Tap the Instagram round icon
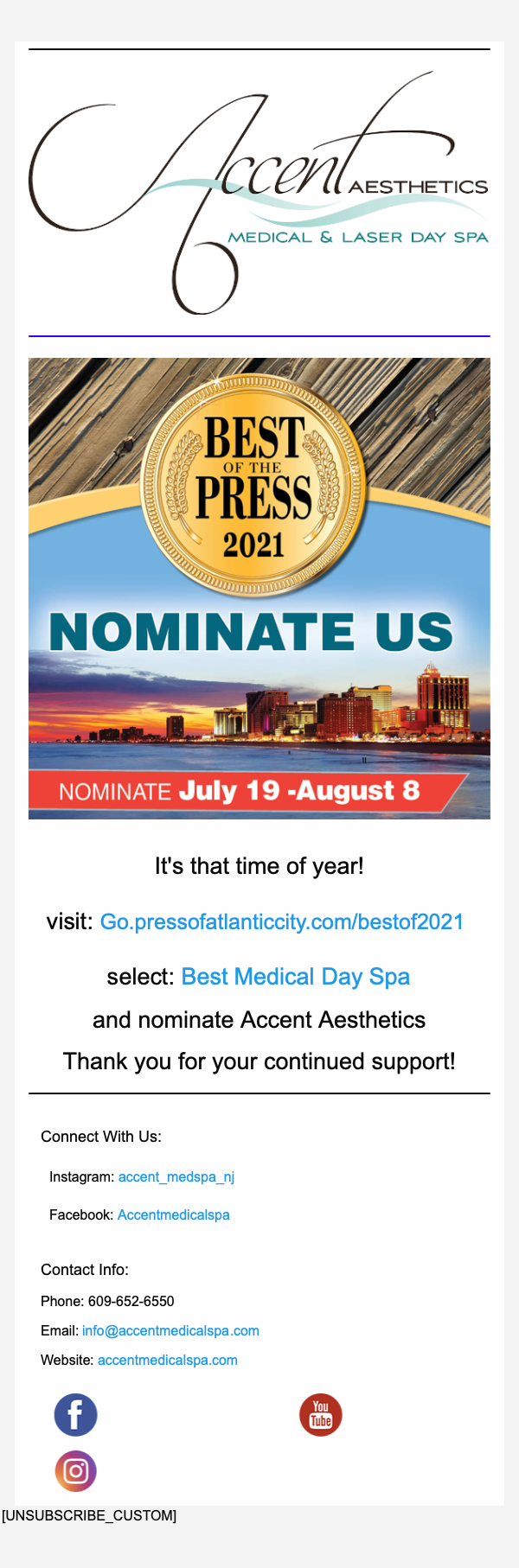This screenshot has height=1568, width=519. tap(76, 1471)
